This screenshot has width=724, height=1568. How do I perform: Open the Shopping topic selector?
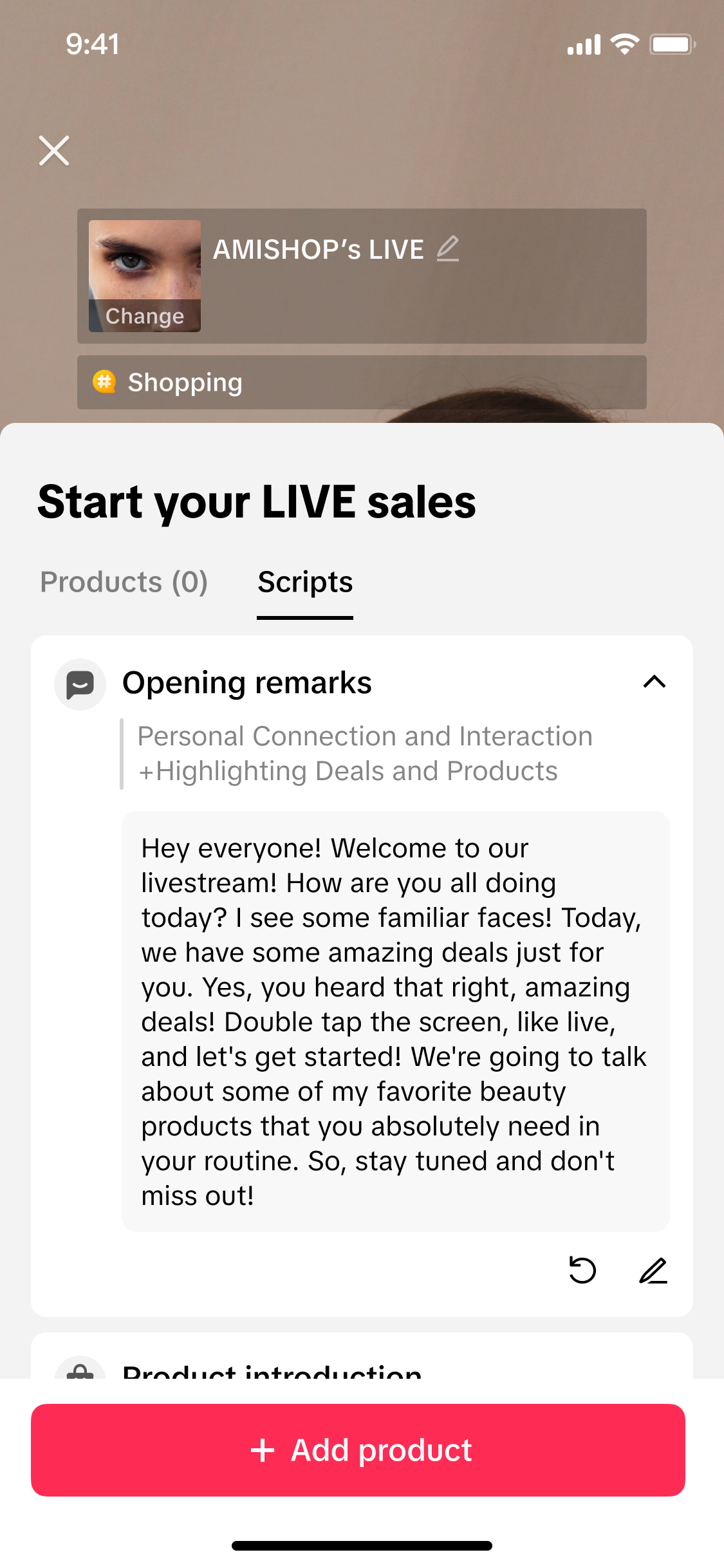pos(361,382)
